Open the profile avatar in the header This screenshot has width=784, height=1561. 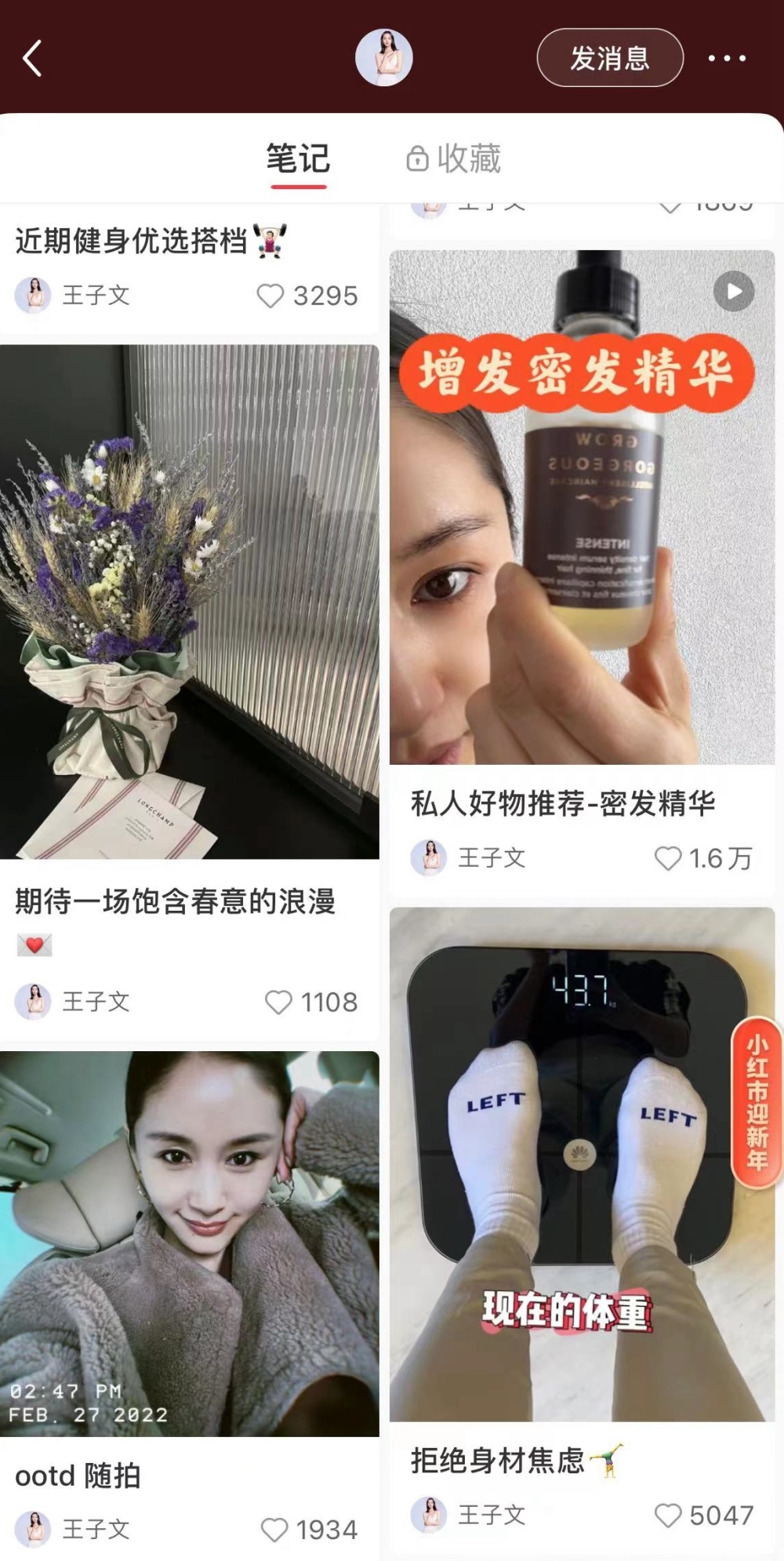[x=384, y=58]
